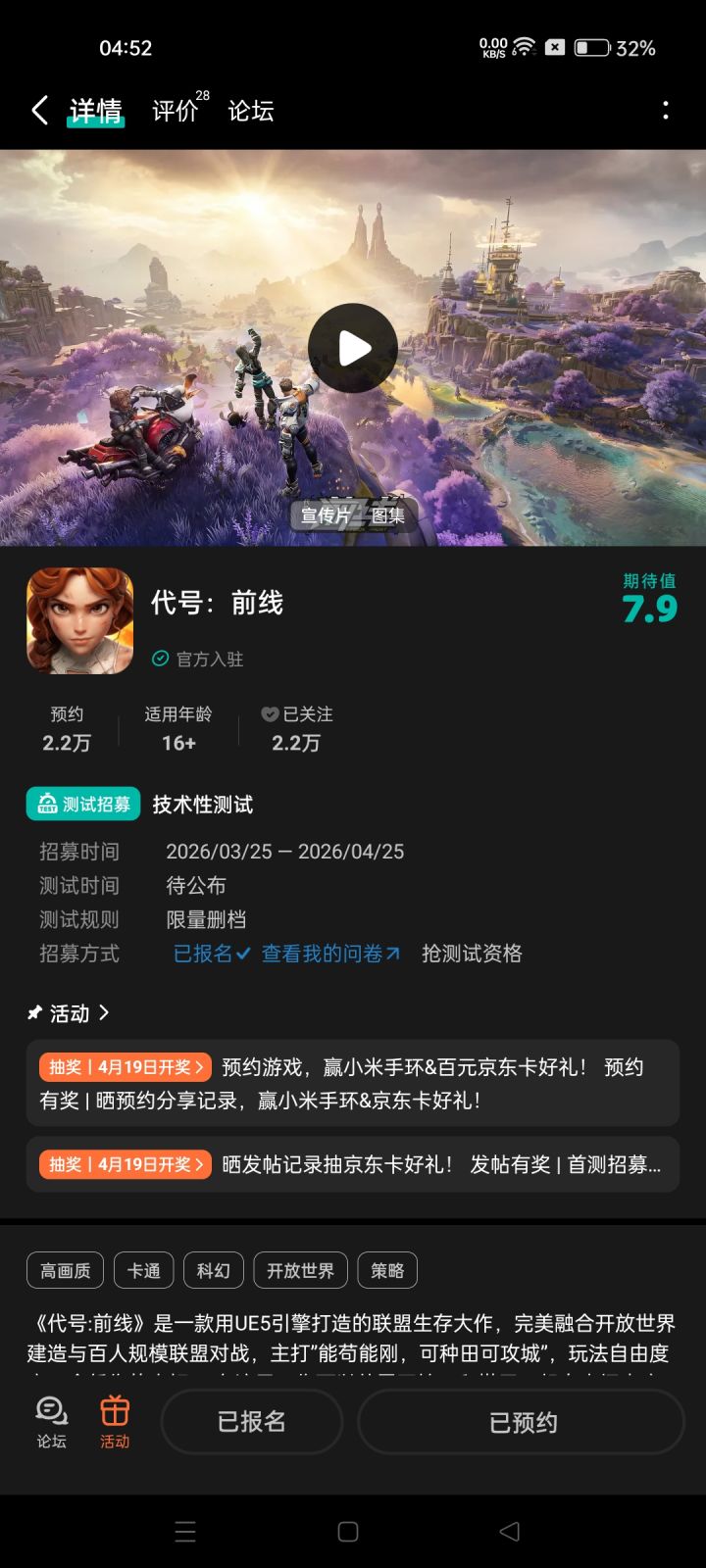Open the first lottery entry chevron
Image resolution: width=706 pixels, height=1568 pixels.
[199, 1067]
